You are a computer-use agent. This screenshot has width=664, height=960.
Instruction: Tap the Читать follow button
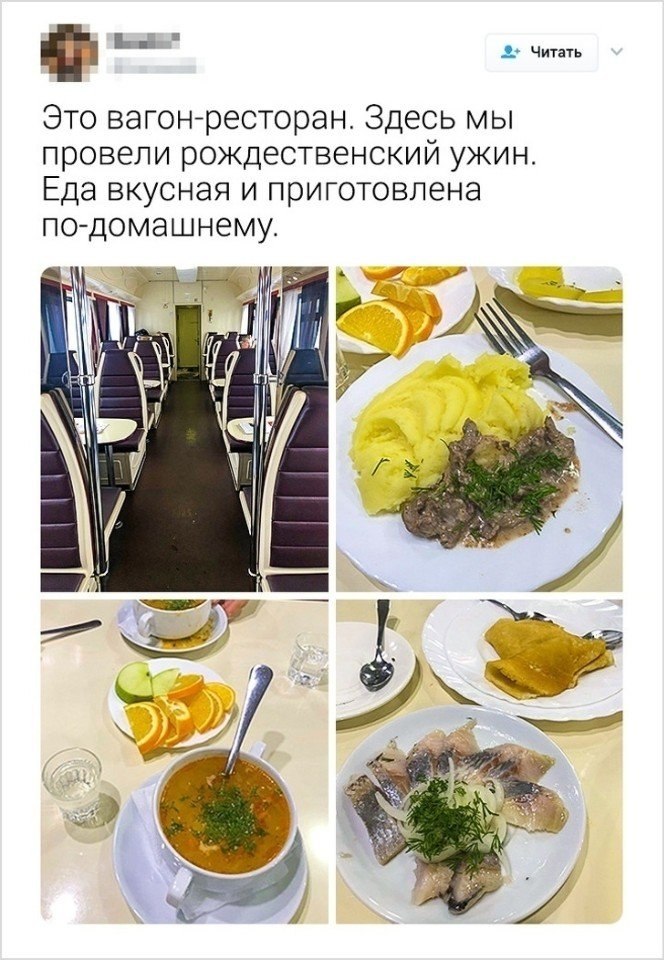coord(541,53)
